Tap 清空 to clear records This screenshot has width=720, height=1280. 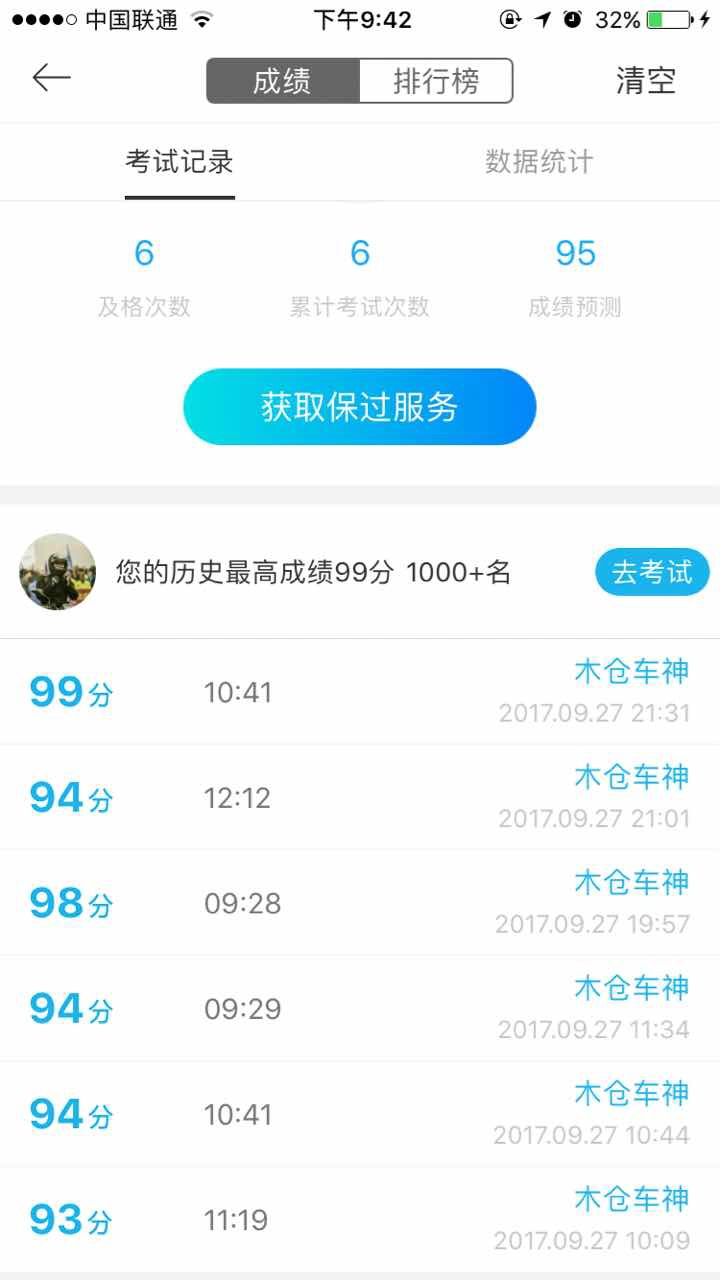point(646,81)
